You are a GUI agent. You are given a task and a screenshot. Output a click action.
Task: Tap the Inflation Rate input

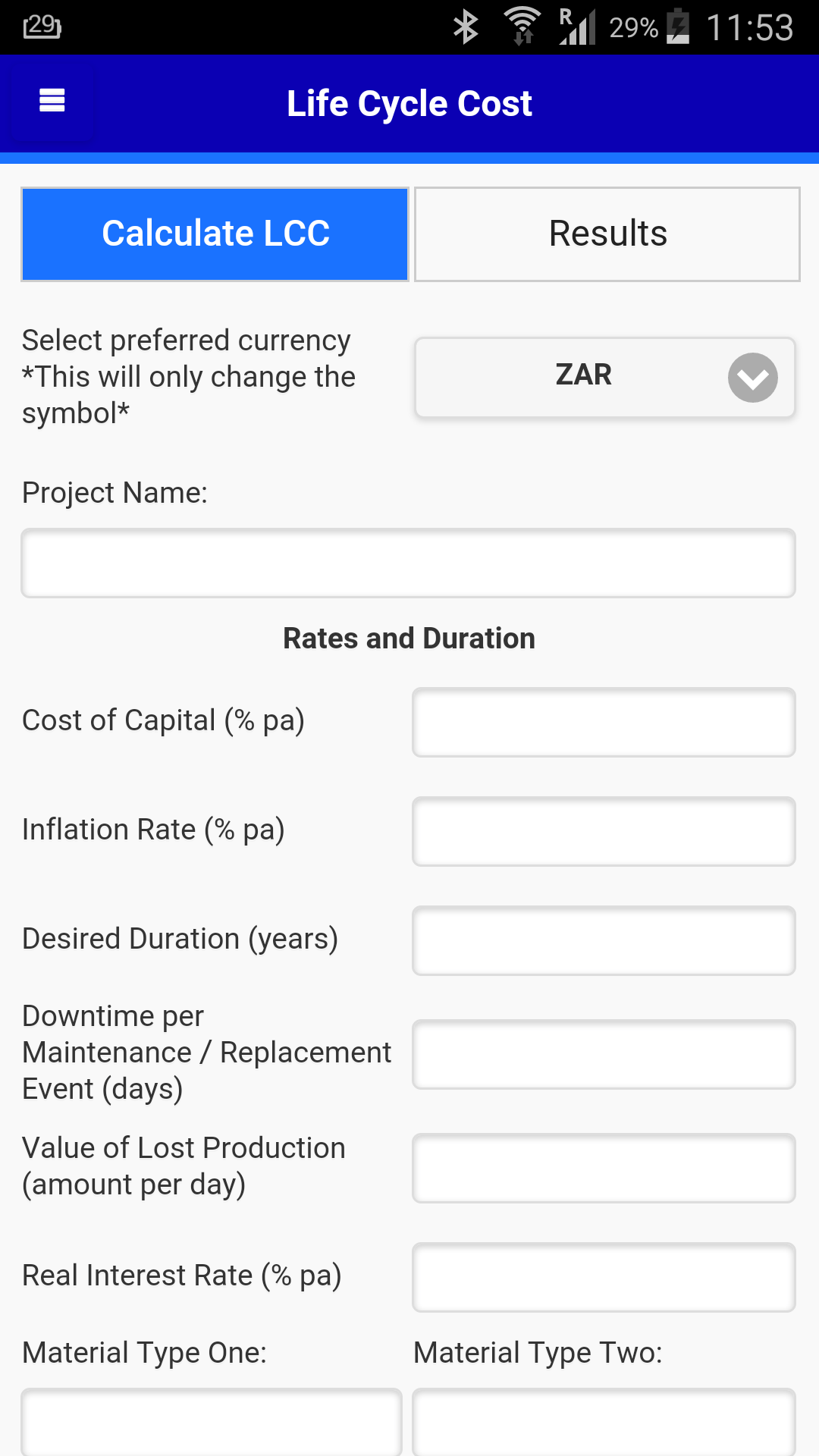click(604, 832)
